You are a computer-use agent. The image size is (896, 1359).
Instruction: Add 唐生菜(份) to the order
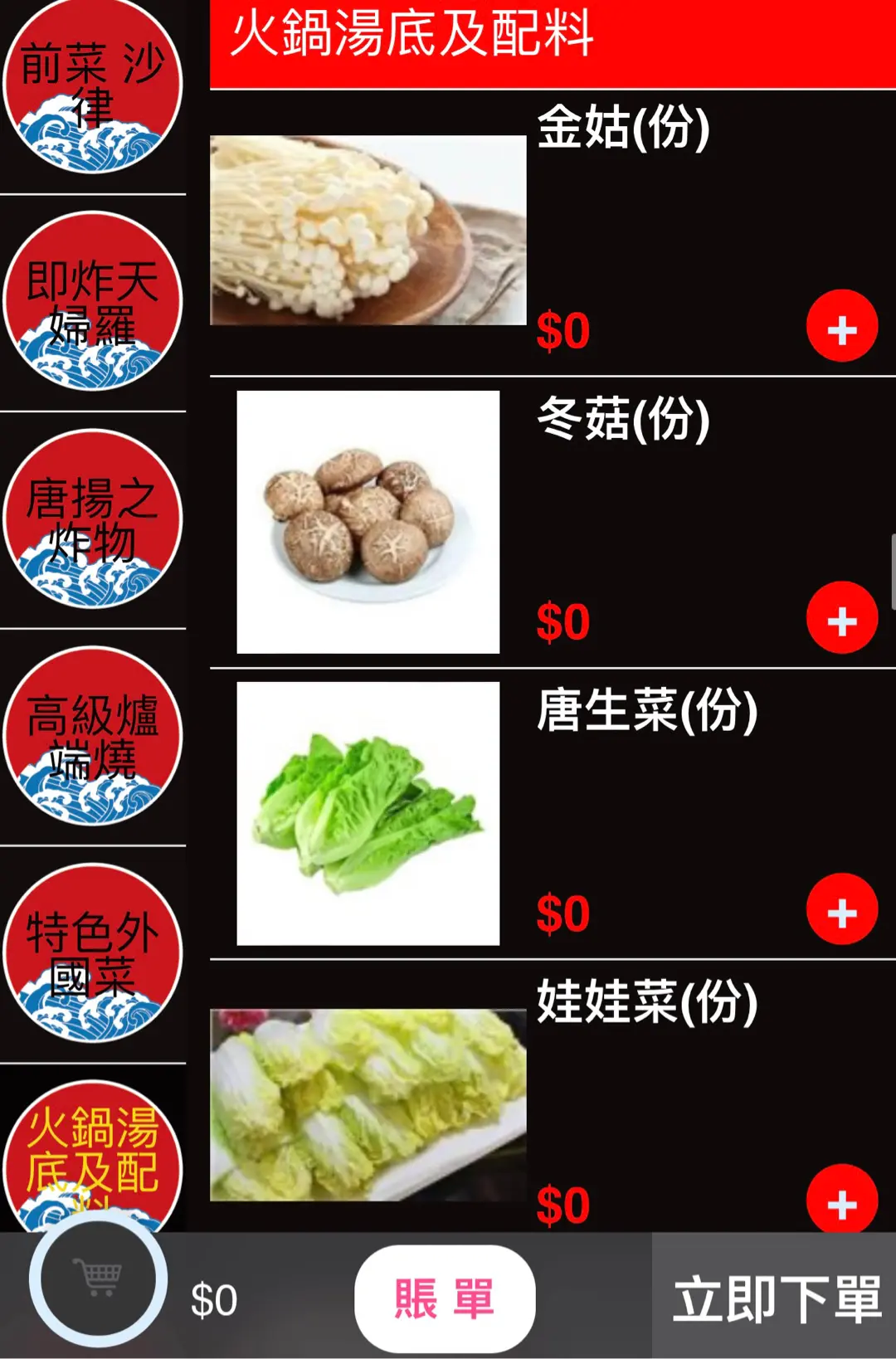pyautogui.click(x=841, y=909)
